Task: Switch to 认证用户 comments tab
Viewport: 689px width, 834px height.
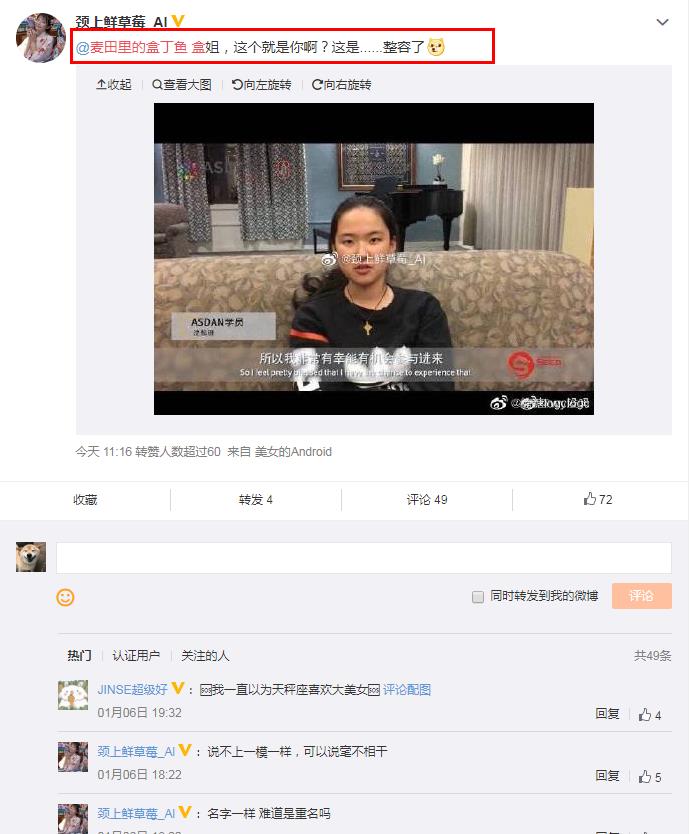Action: (x=136, y=655)
